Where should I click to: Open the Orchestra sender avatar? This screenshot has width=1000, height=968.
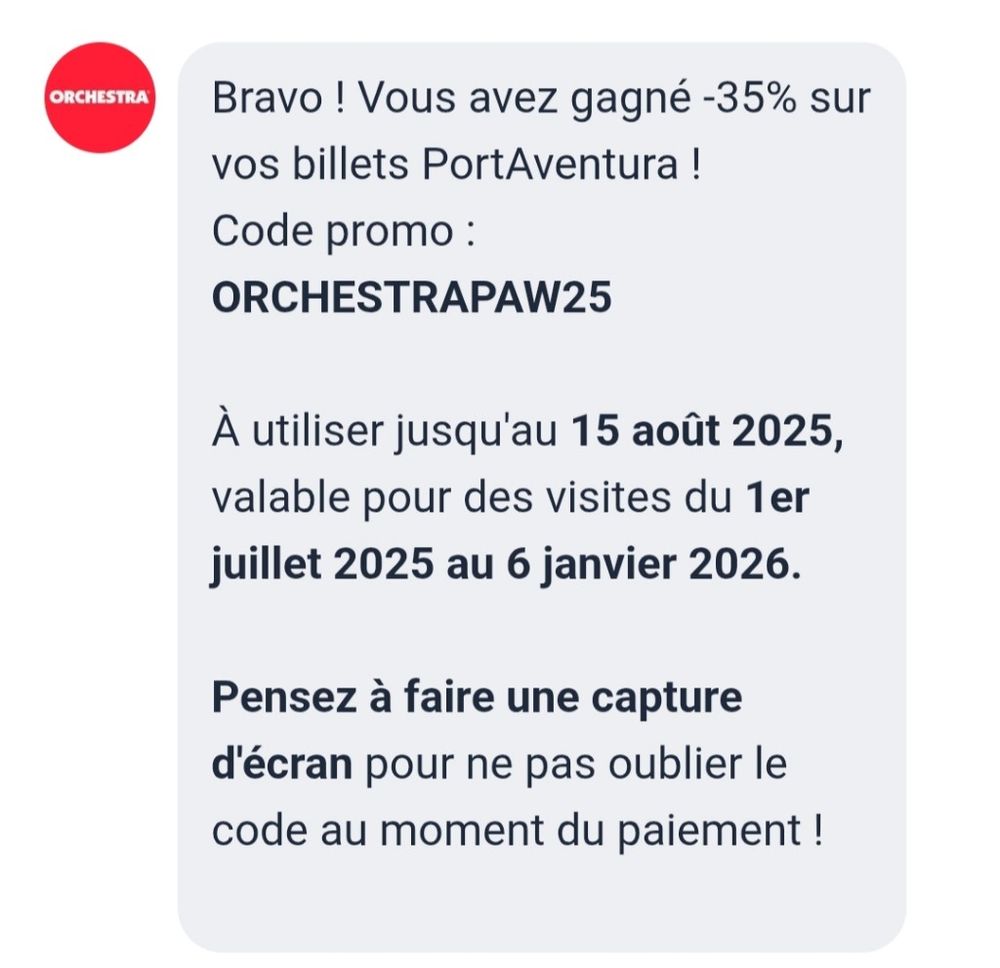pyautogui.click(x=100, y=97)
